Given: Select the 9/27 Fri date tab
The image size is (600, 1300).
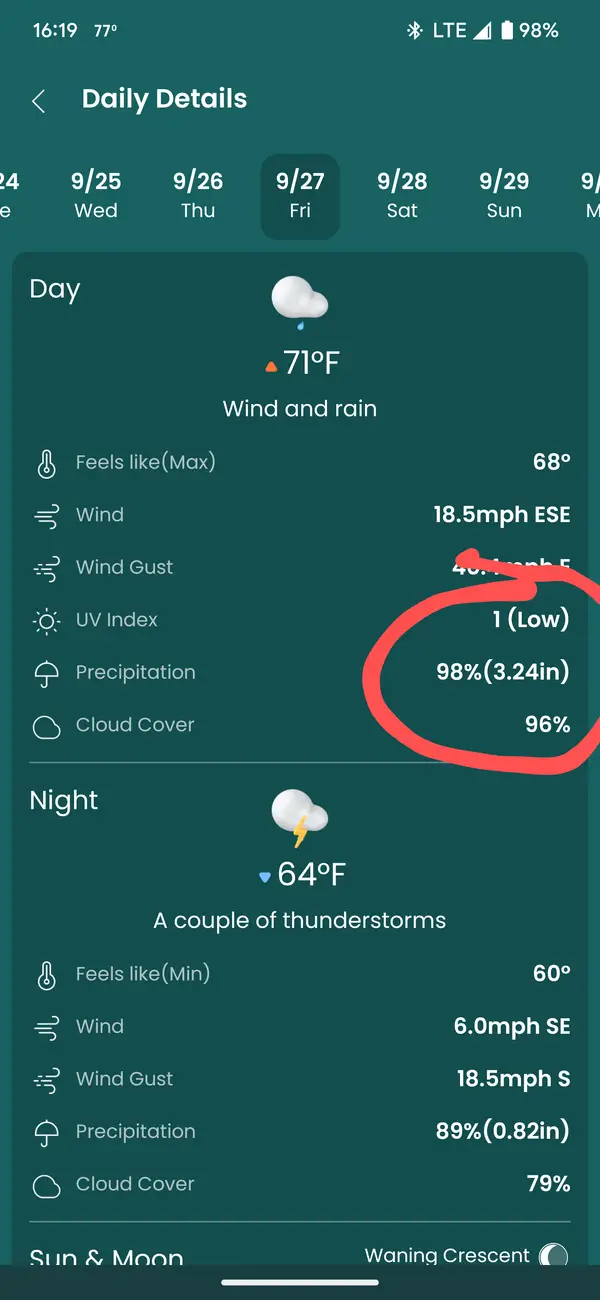Looking at the screenshot, I should [x=300, y=196].
